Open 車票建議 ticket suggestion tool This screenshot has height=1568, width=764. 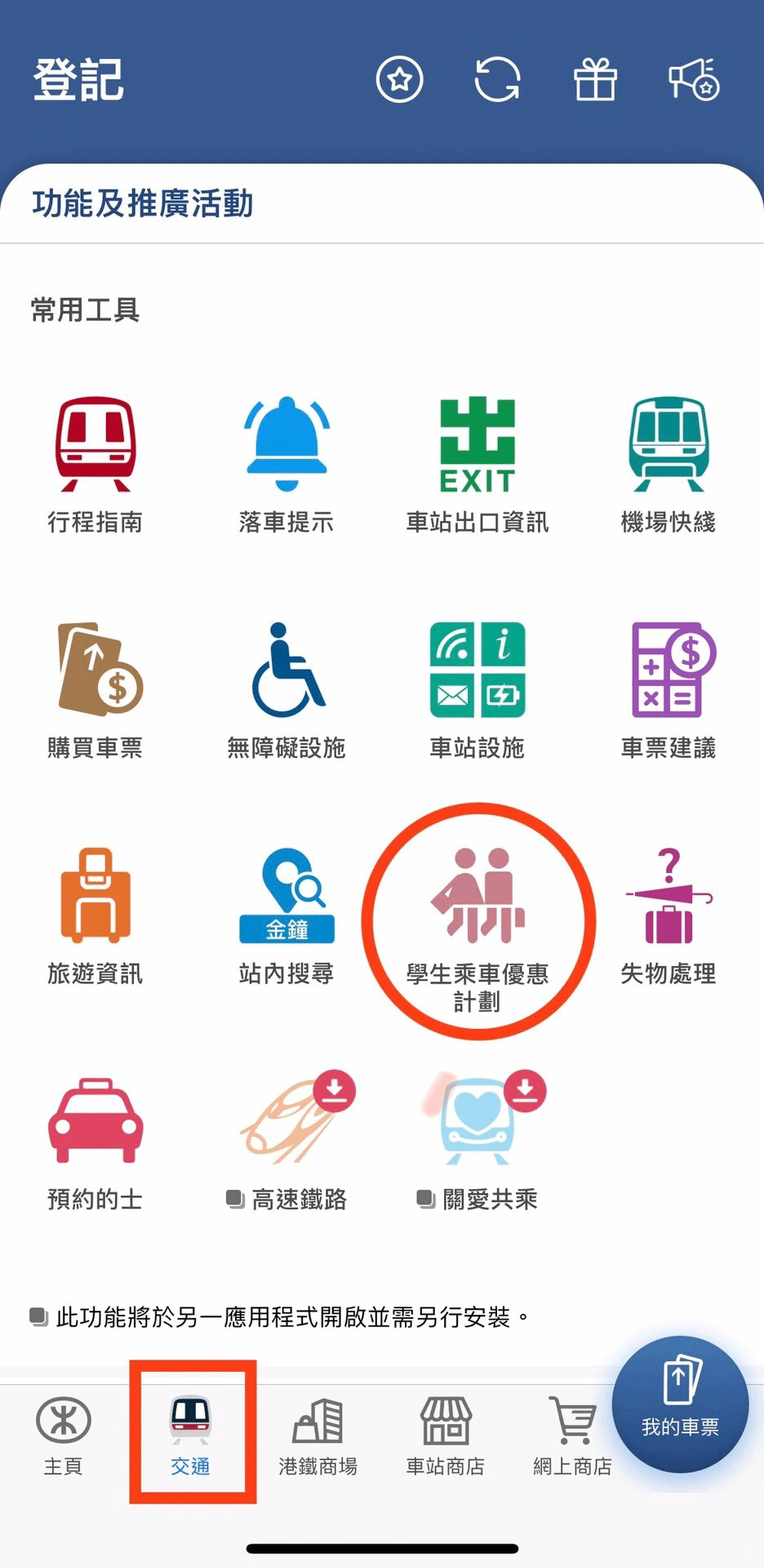coord(668,690)
